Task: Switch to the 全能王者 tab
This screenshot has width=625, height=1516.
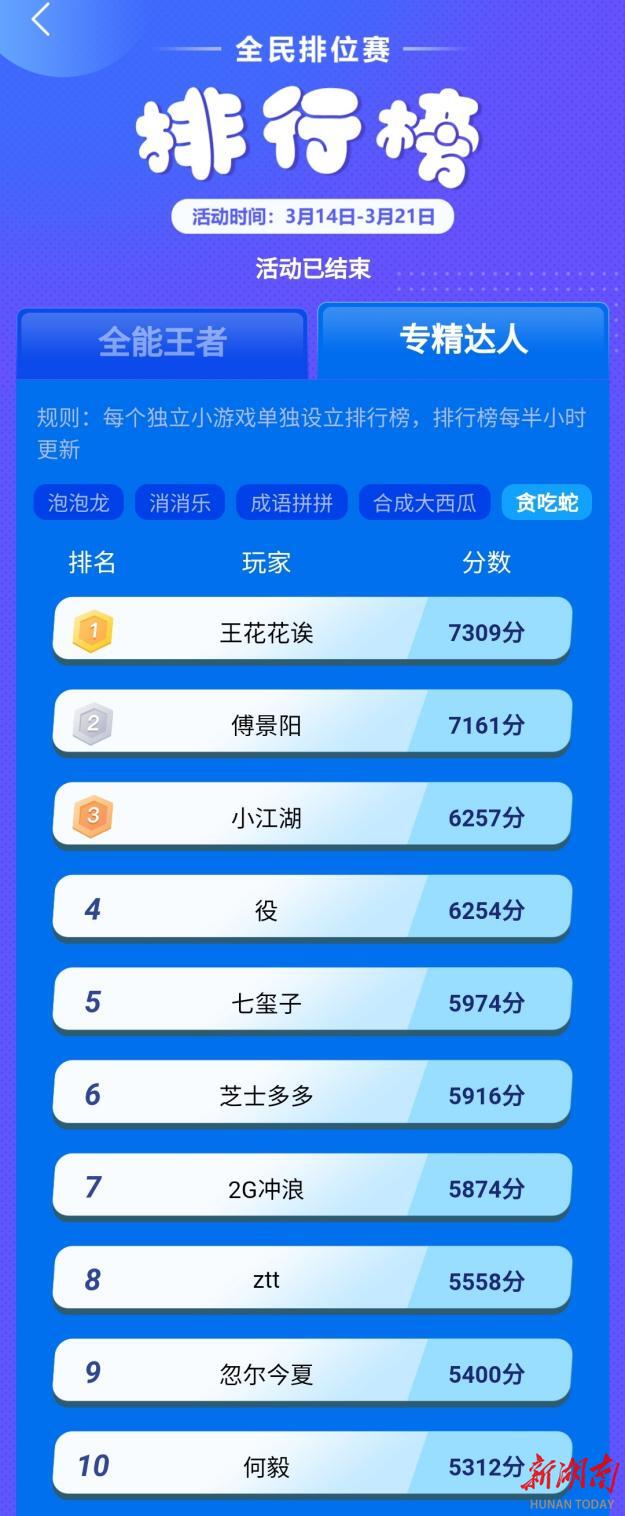Action: pos(162,342)
